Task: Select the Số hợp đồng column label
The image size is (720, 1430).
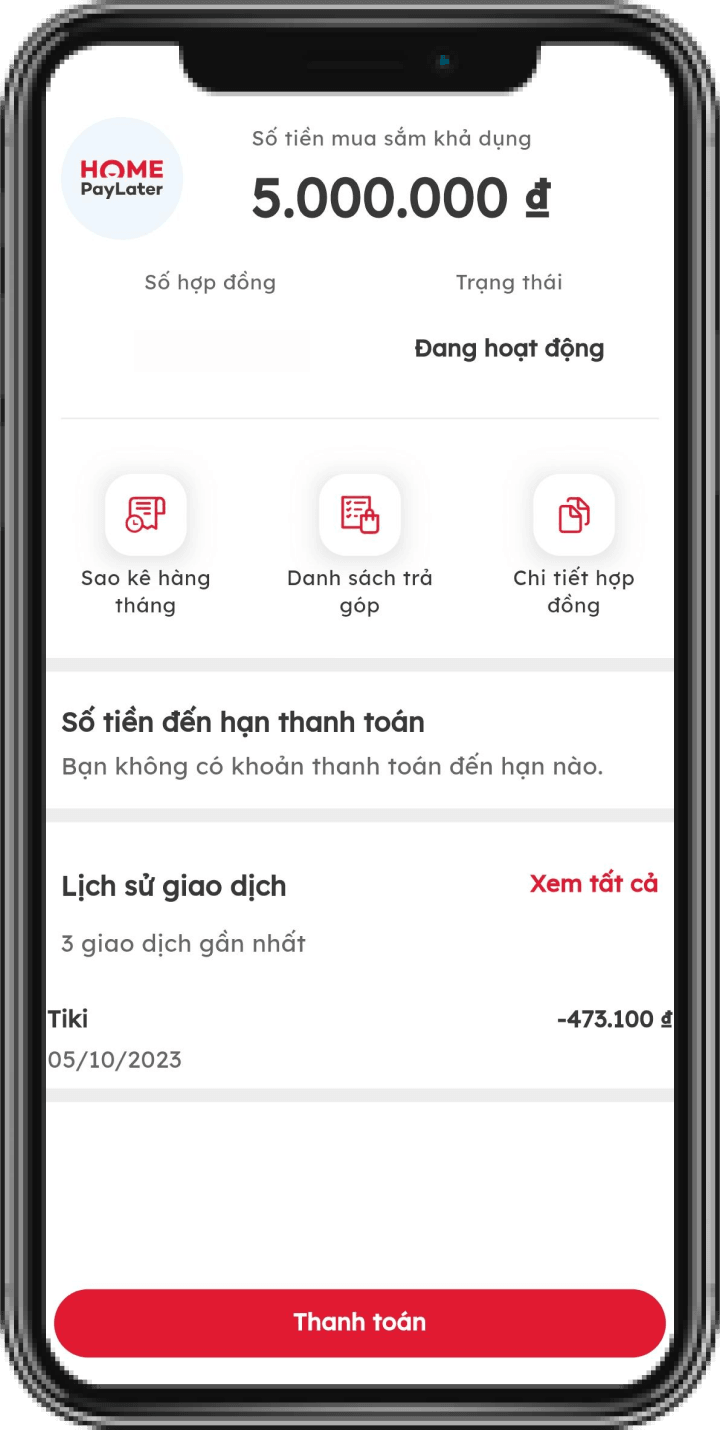Action: click(209, 283)
